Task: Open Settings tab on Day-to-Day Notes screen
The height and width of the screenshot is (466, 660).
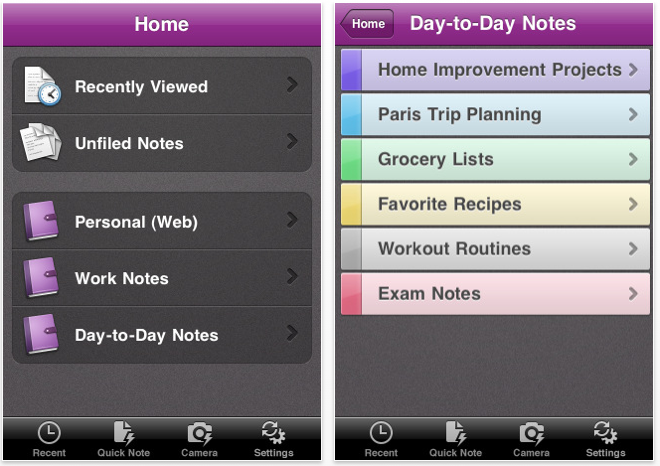Action: pyautogui.click(x=605, y=439)
